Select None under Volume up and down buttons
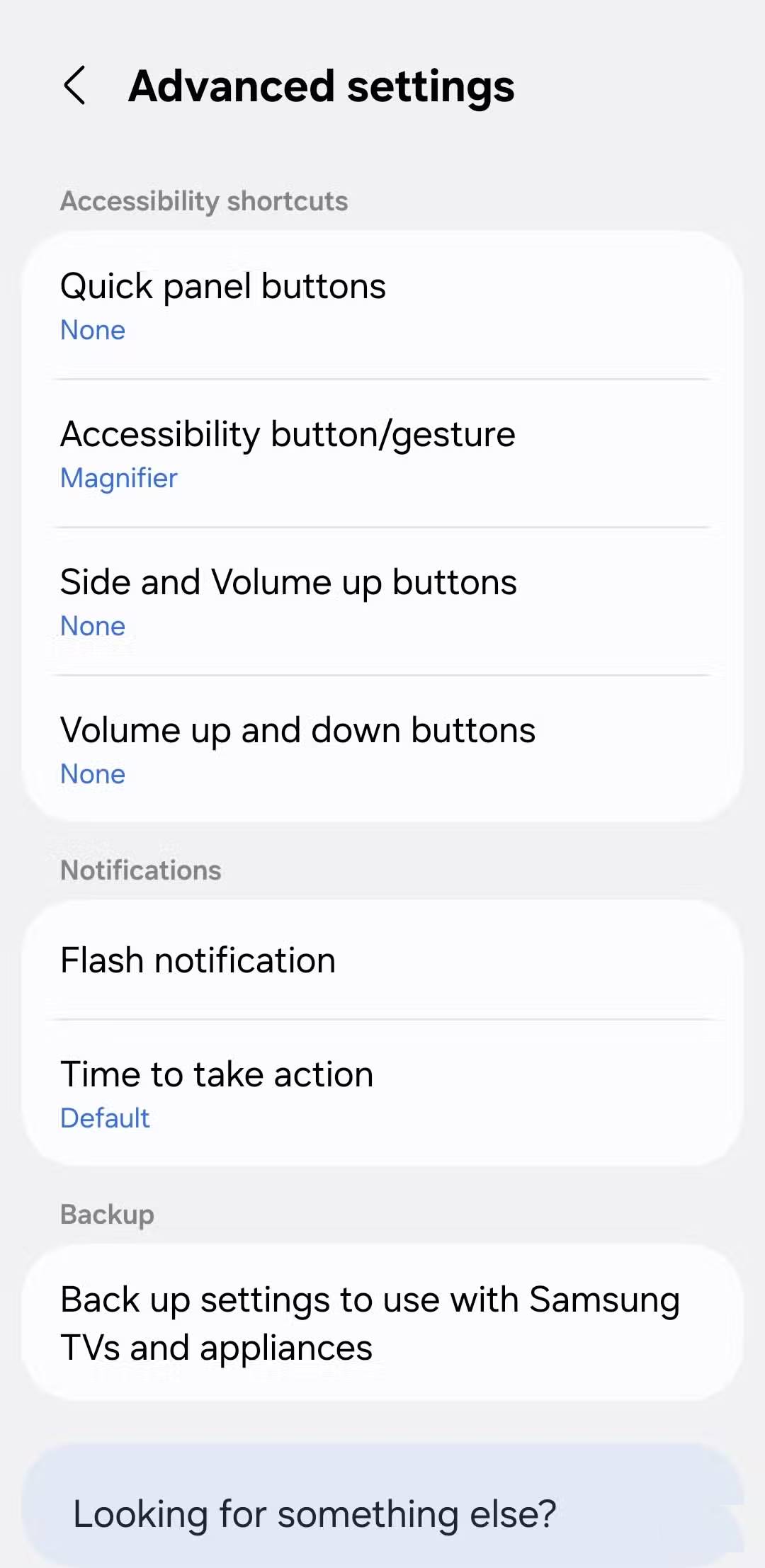765x1568 pixels. click(92, 774)
